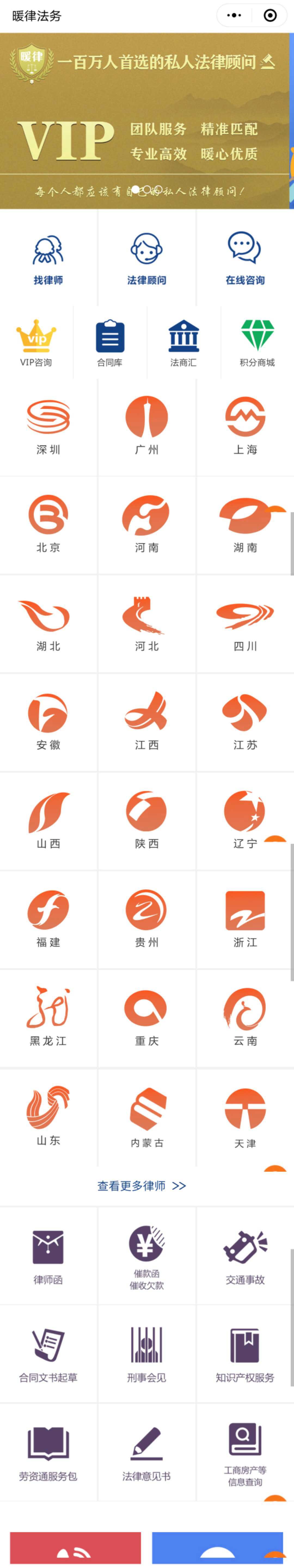Open the VIP legal advisor banner

click(146, 120)
